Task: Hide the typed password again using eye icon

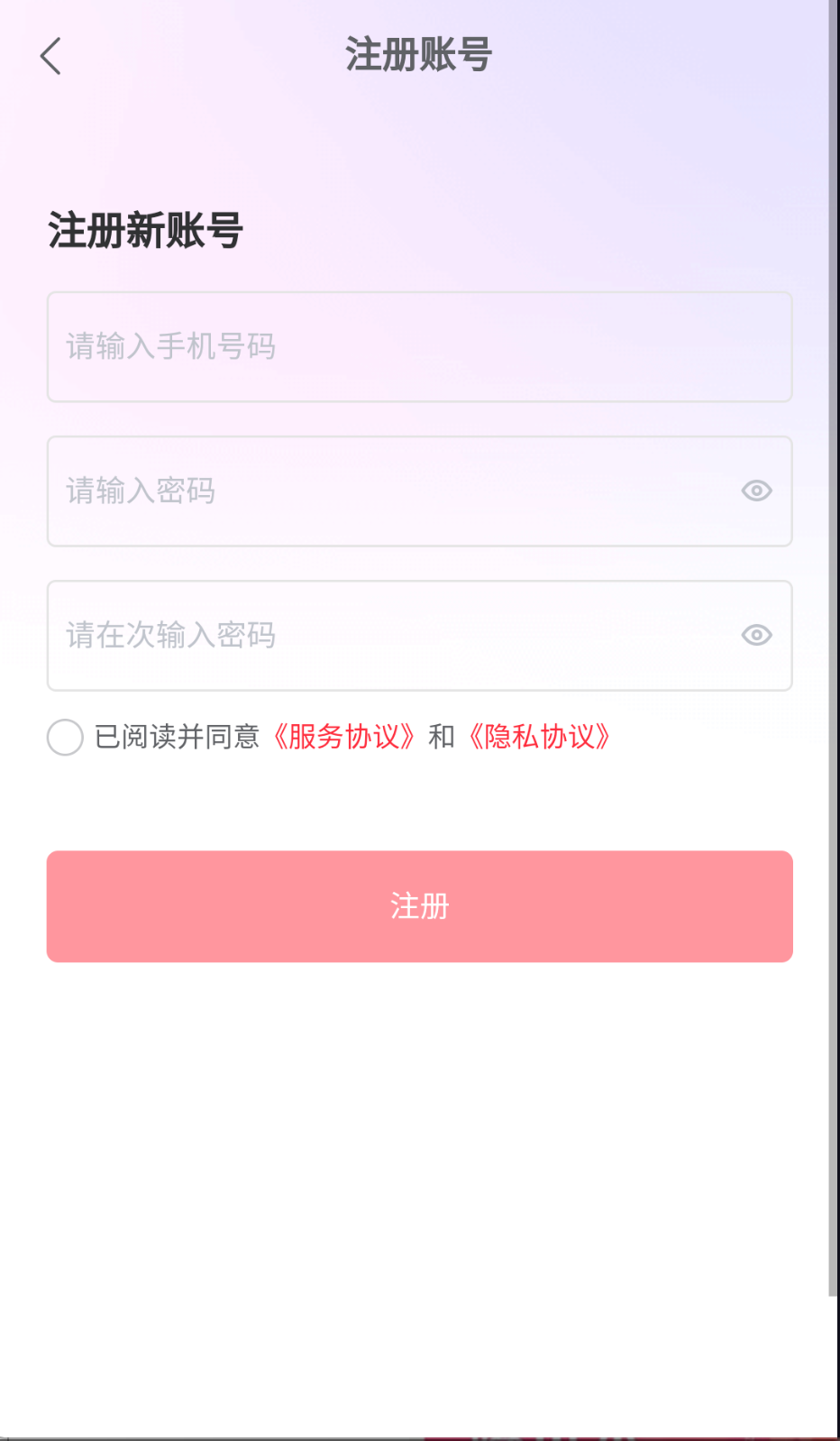Action: pos(756,491)
